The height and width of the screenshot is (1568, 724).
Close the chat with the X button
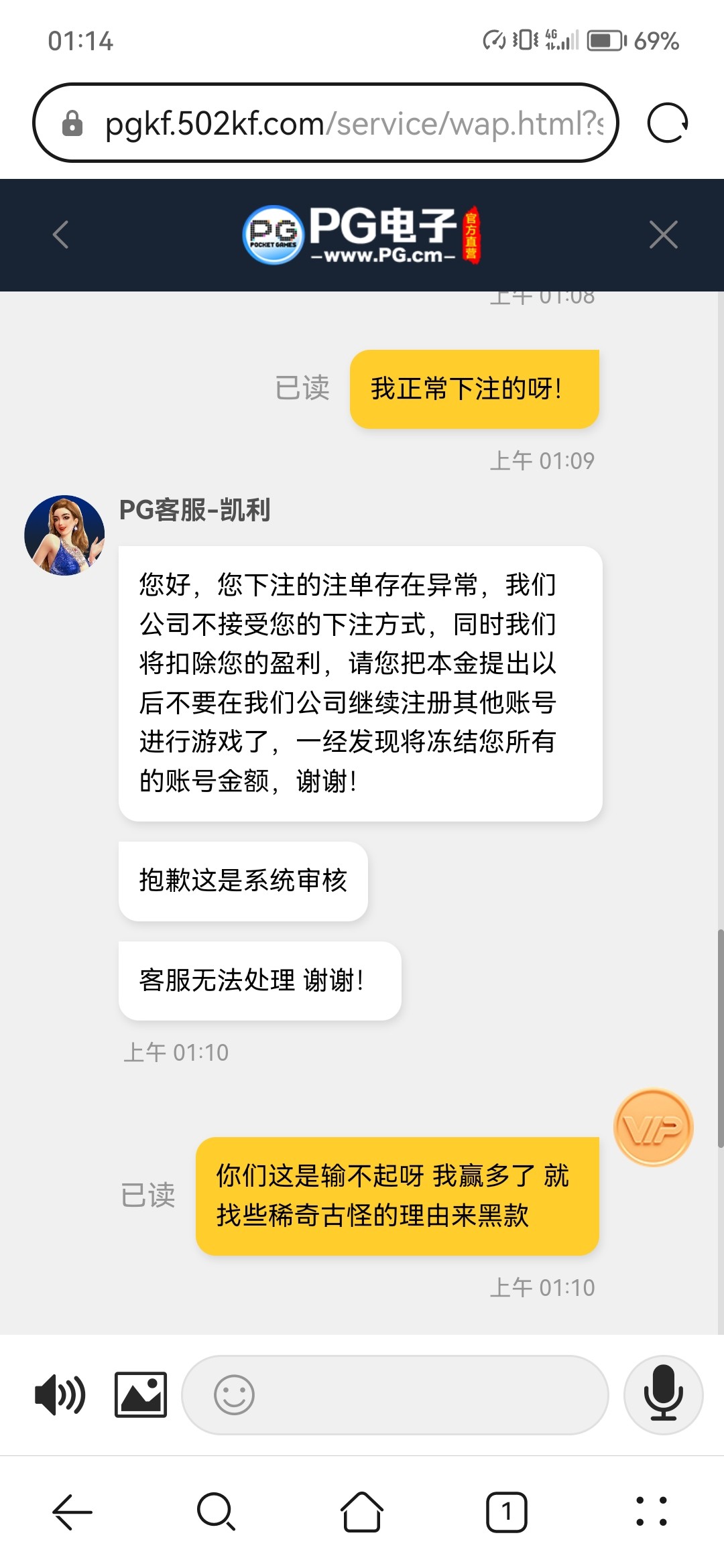[x=663, y=236]
